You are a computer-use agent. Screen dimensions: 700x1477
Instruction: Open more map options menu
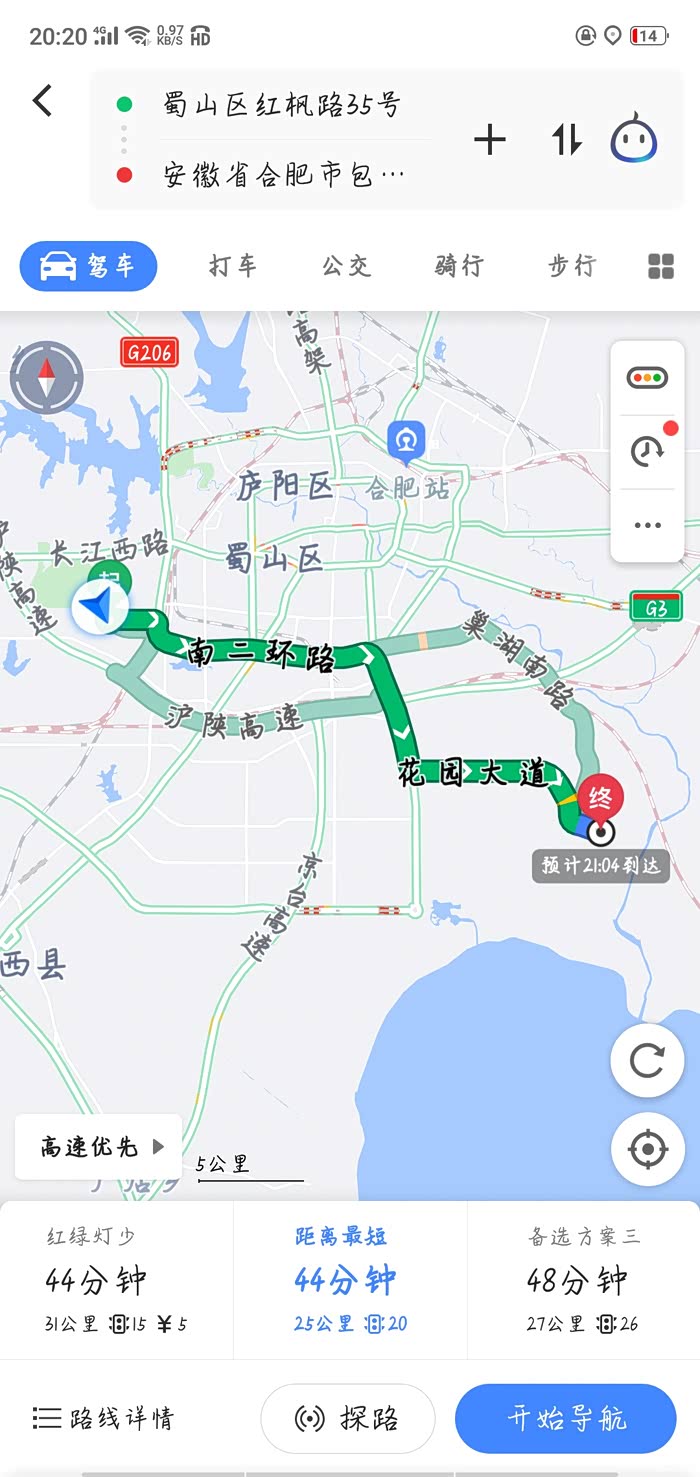pyautogui.click(x=647, y=525)
